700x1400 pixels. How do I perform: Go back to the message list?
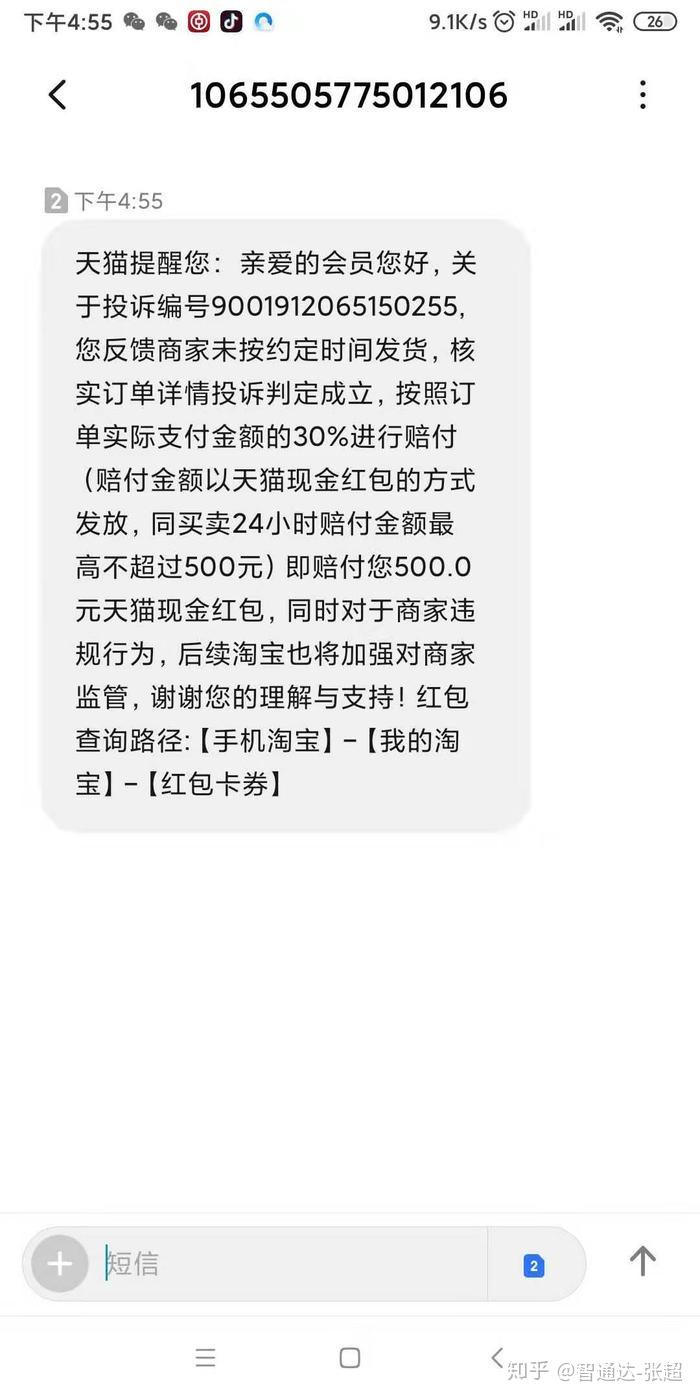click(58, 96)
